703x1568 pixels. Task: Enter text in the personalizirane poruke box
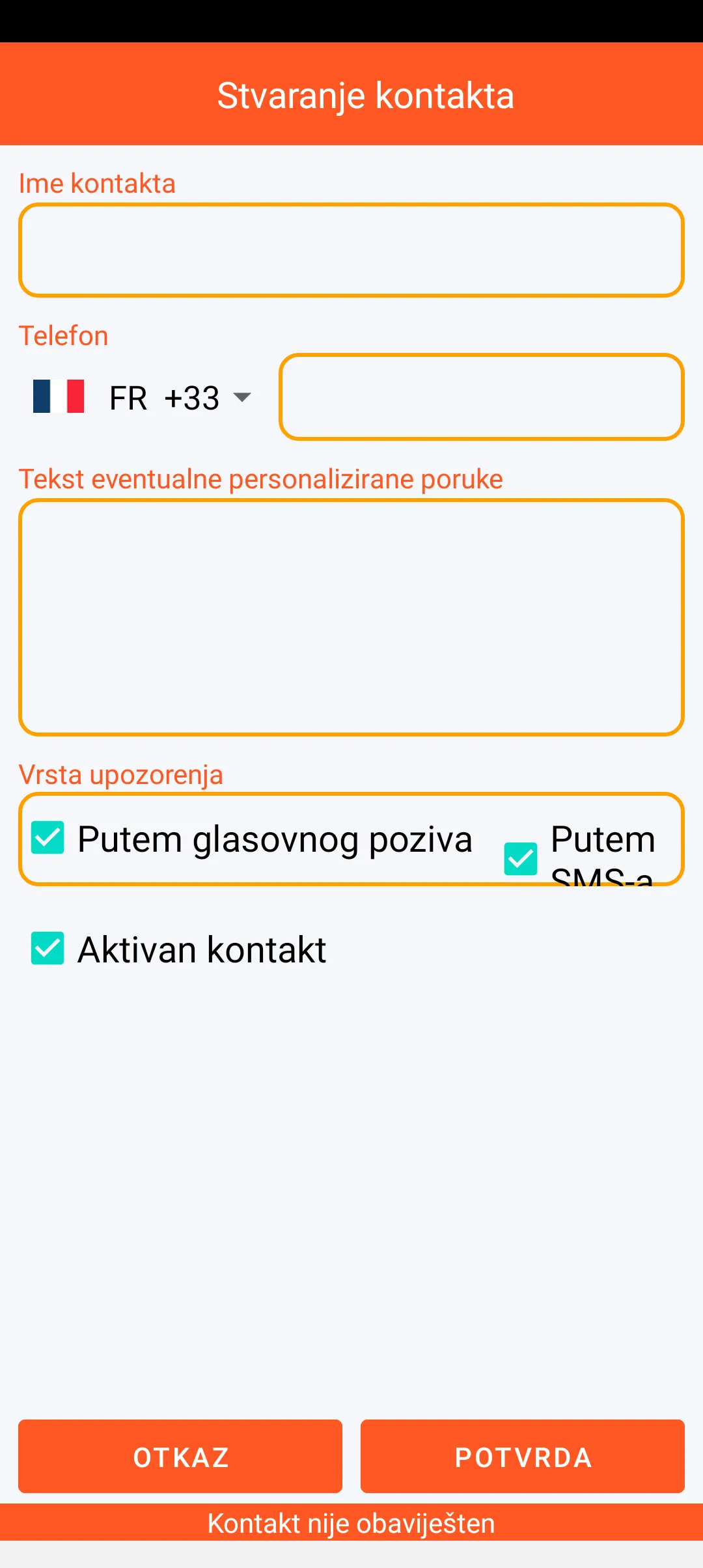click(x=351, y=617)
